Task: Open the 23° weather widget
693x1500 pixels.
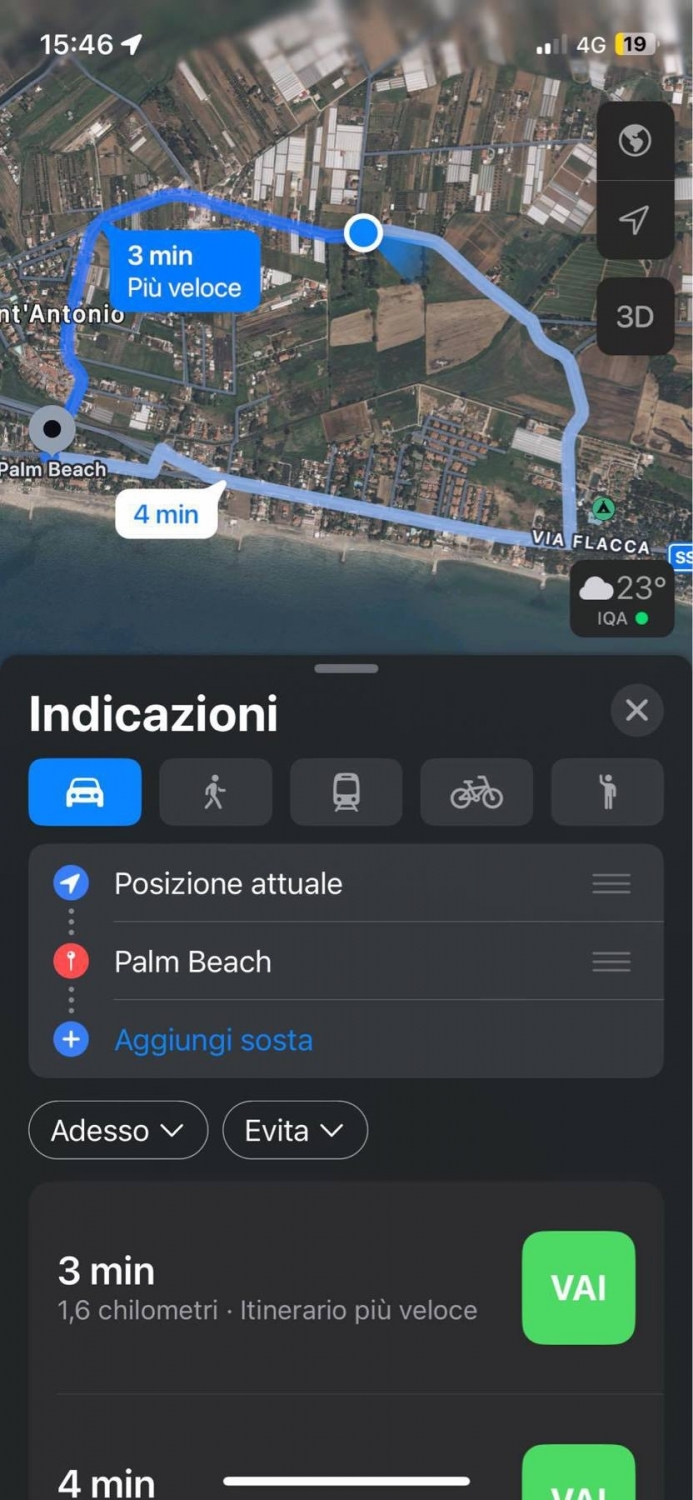Action: pyautogui.click(x=622, y=599)
